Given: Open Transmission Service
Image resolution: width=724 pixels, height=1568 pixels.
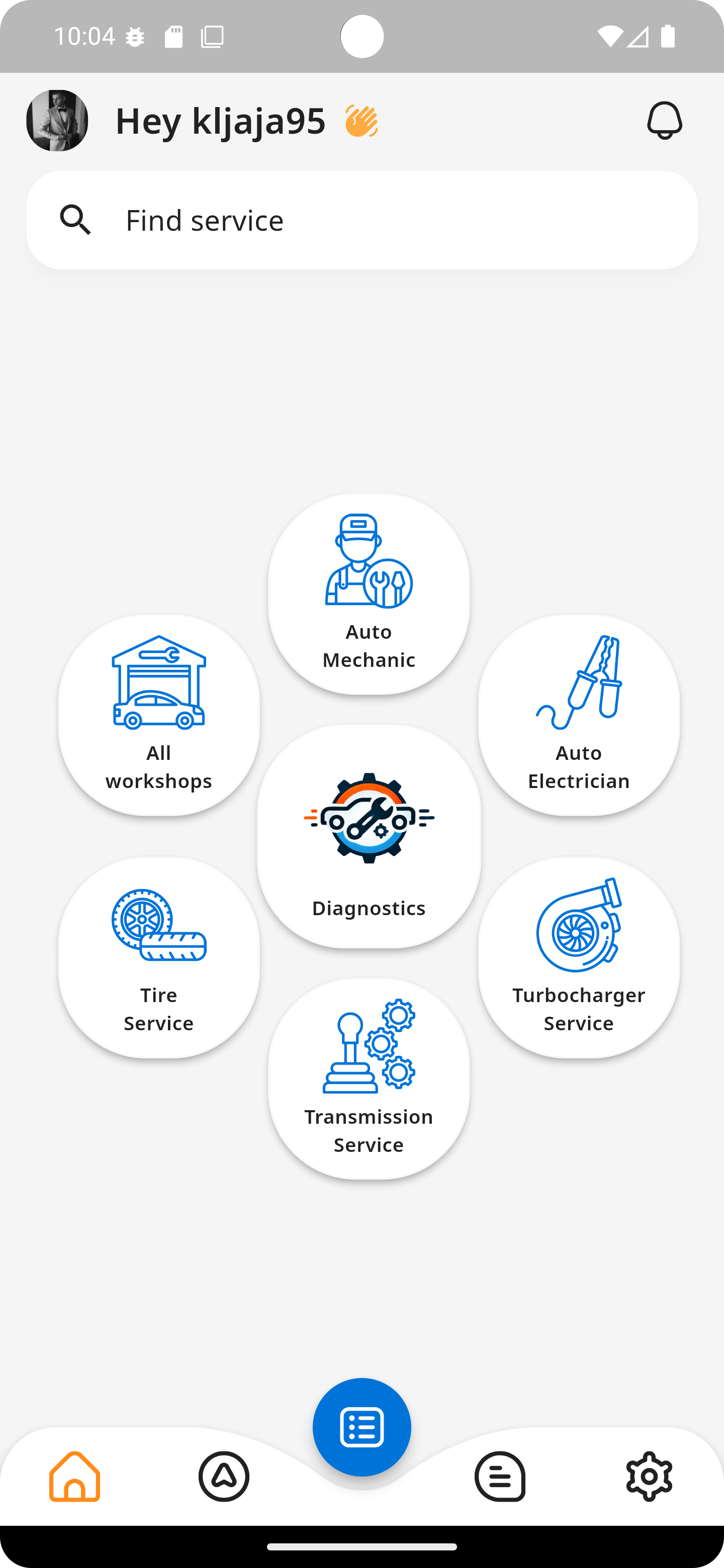Looking at the screenshot, I should click(x=369, y=1079).
